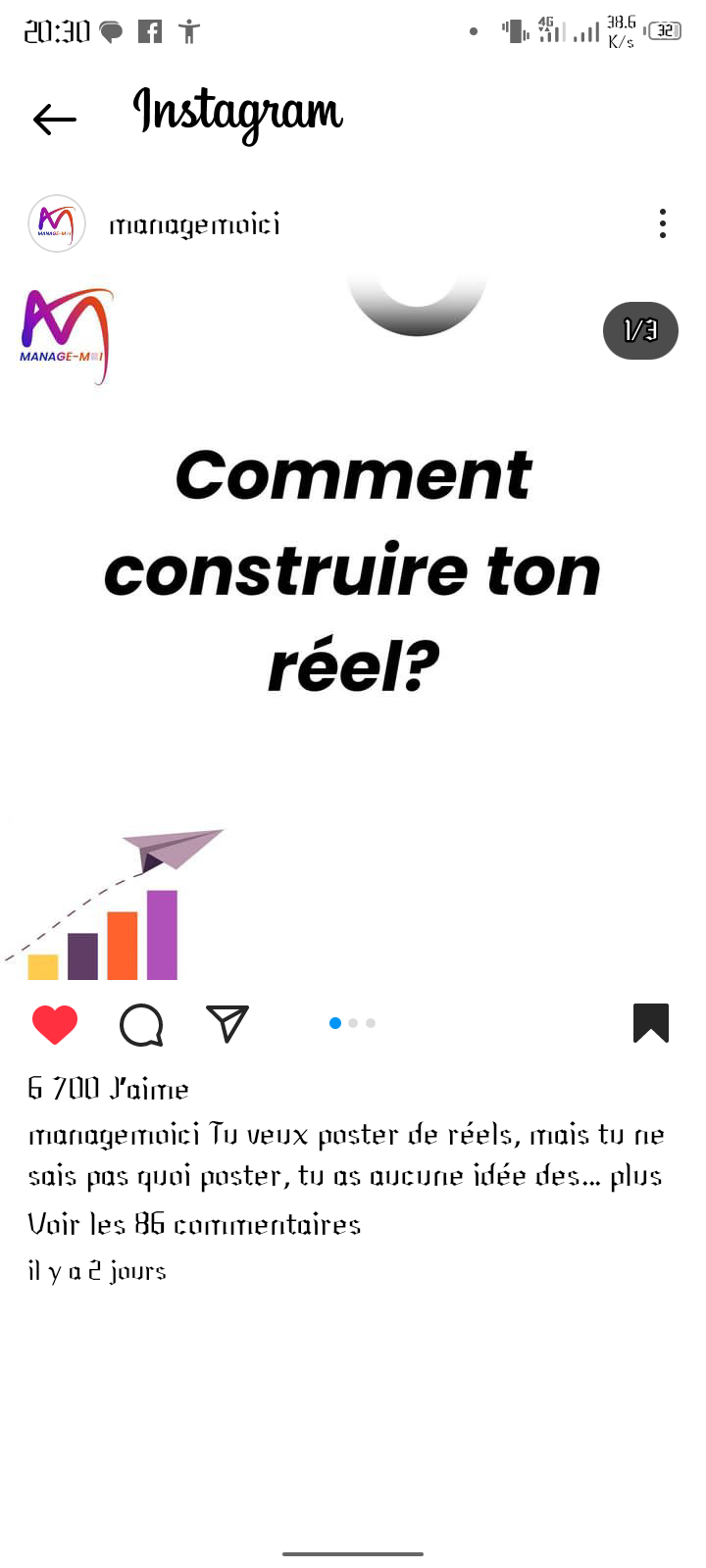This screenshot has height=1568, width=706.
Task: Go back using the arrow icon
Action: [55, 120]
